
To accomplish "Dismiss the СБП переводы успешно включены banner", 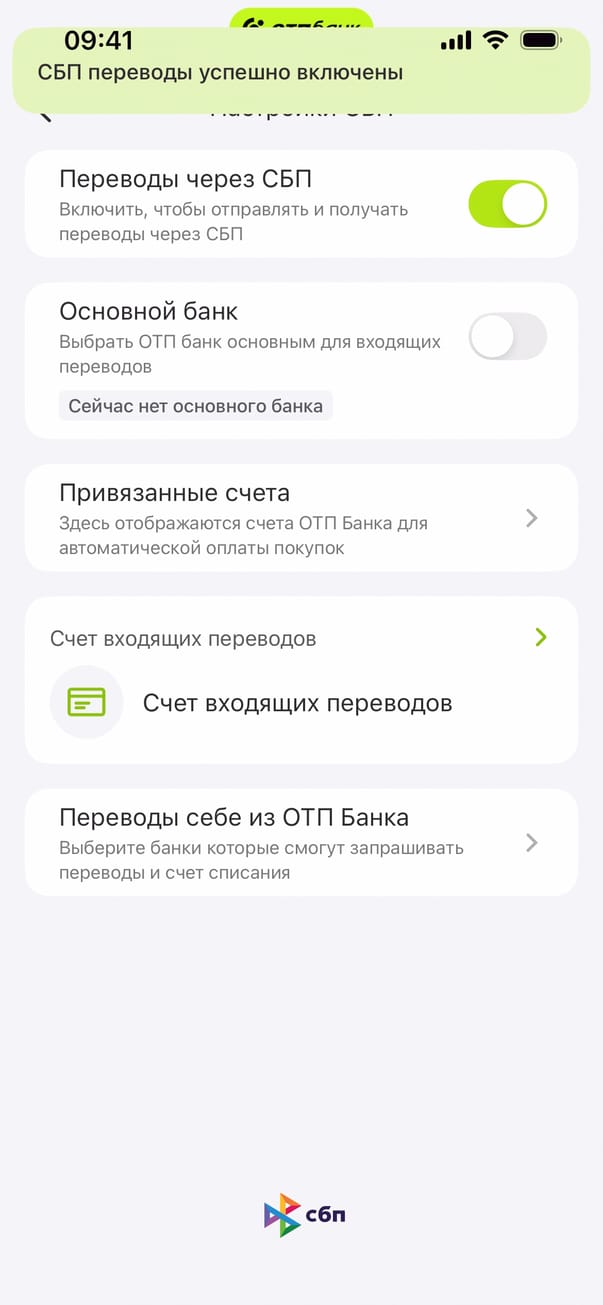I will pos(300,73).
